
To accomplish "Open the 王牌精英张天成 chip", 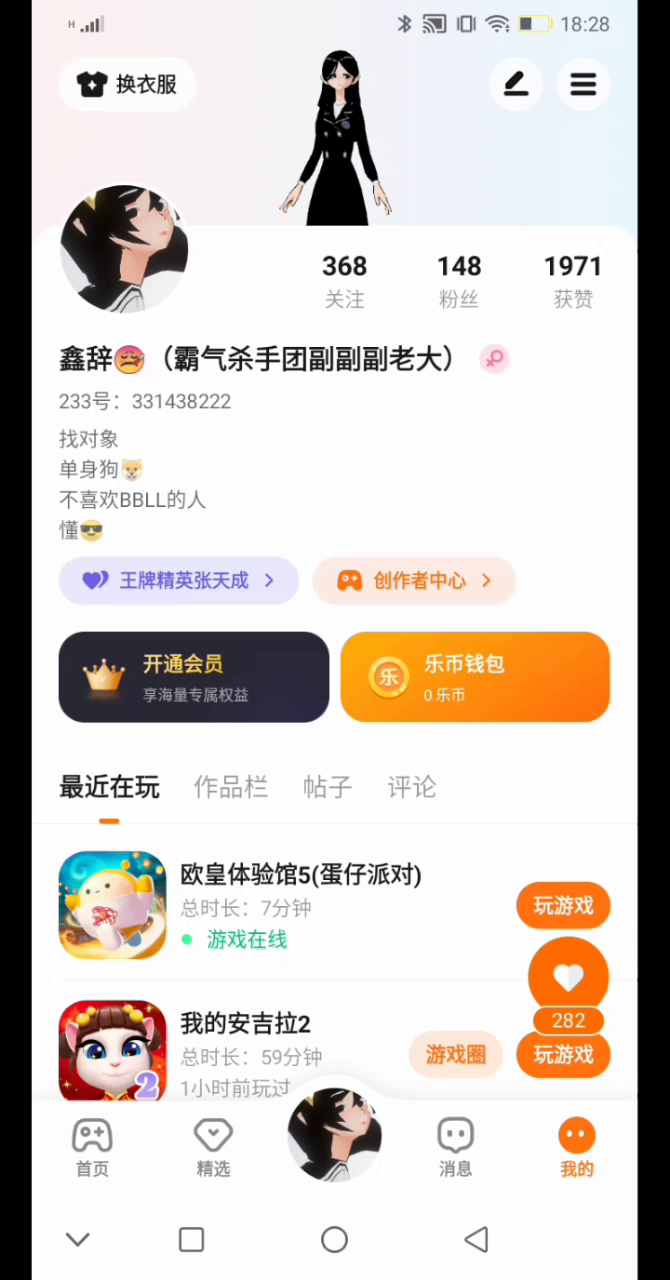I will point(179,580).
